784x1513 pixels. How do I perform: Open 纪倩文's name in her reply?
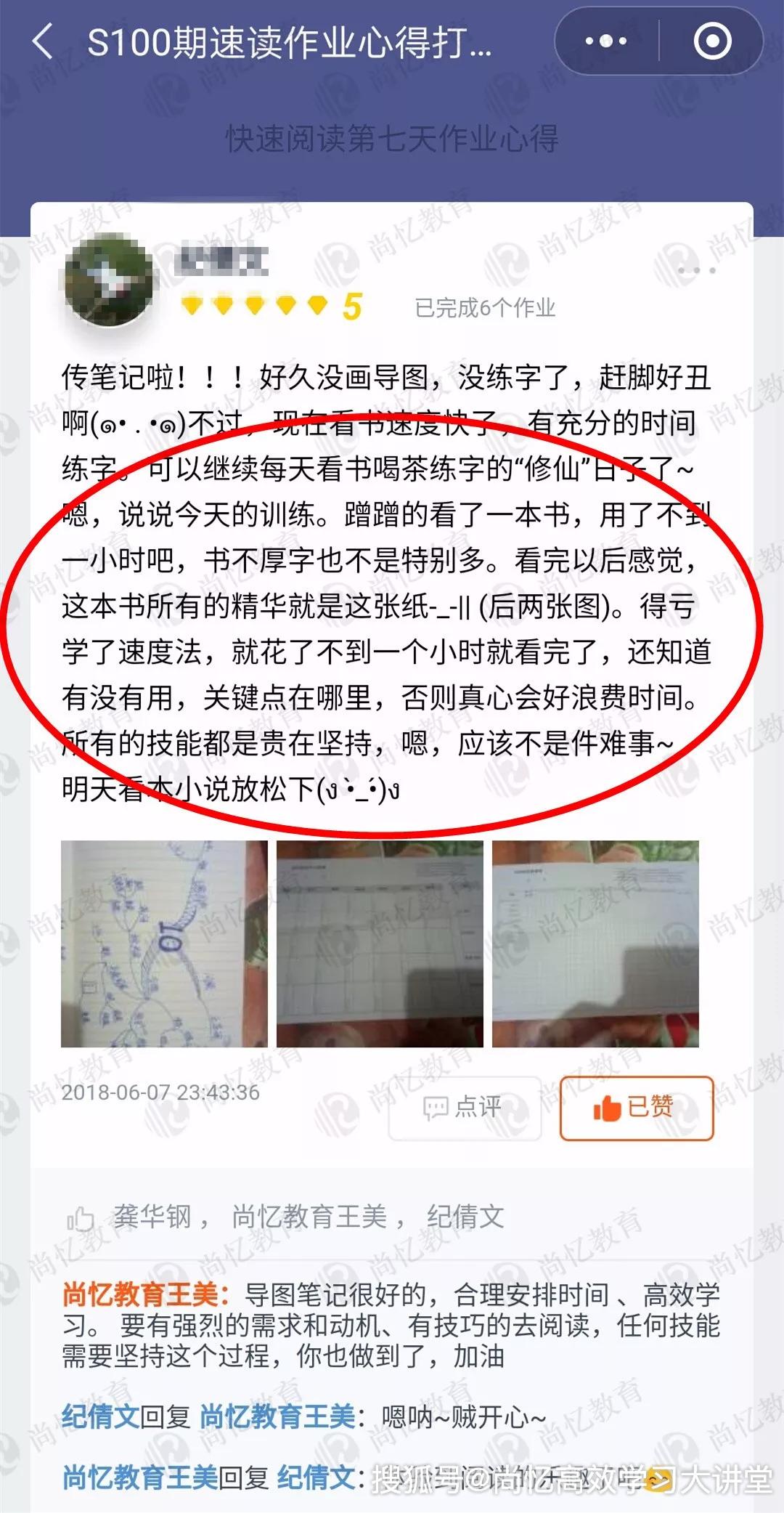pyautogui.click(x=100, y=1416)
